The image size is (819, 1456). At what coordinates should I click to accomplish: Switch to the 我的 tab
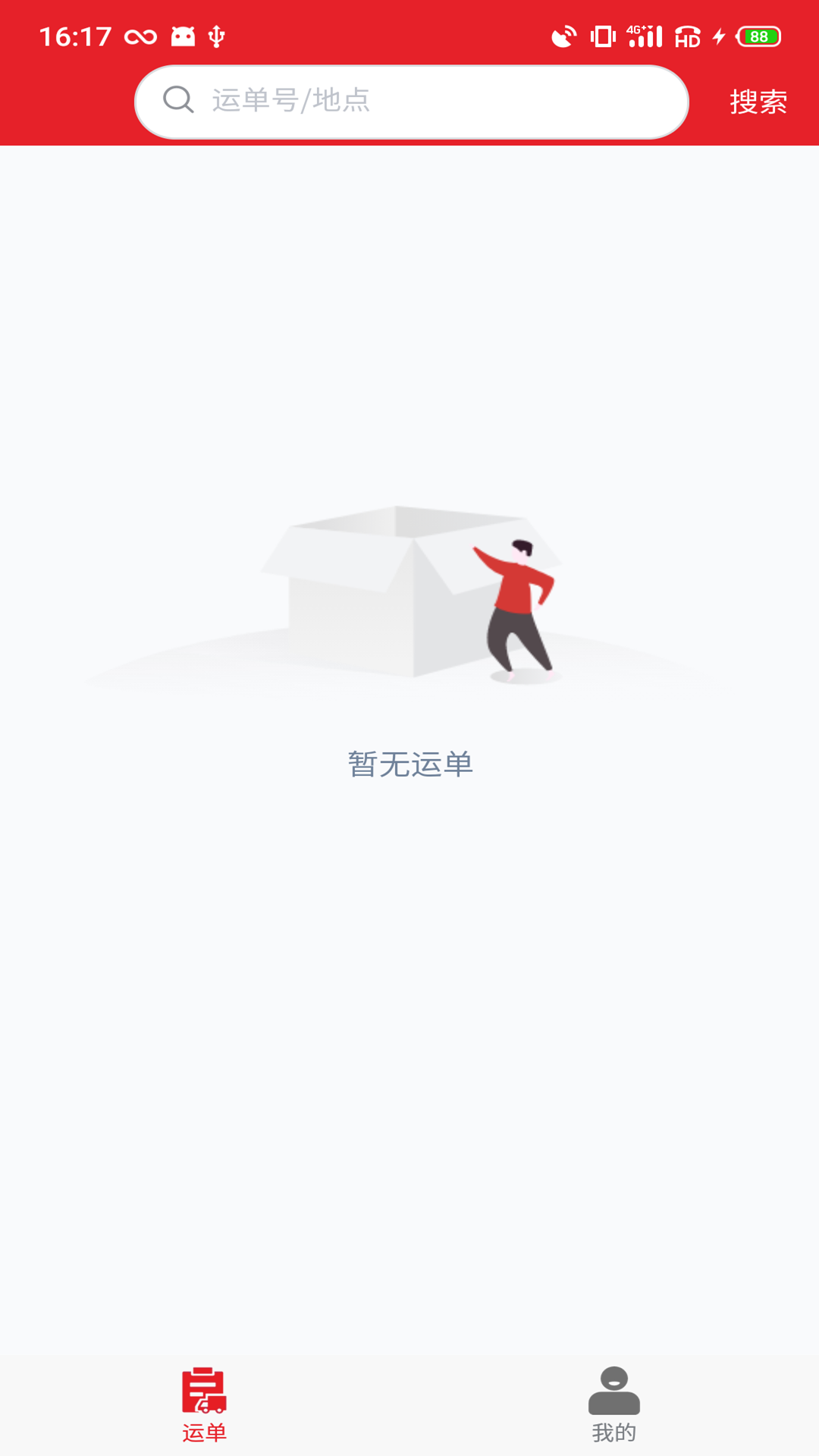613,1404
